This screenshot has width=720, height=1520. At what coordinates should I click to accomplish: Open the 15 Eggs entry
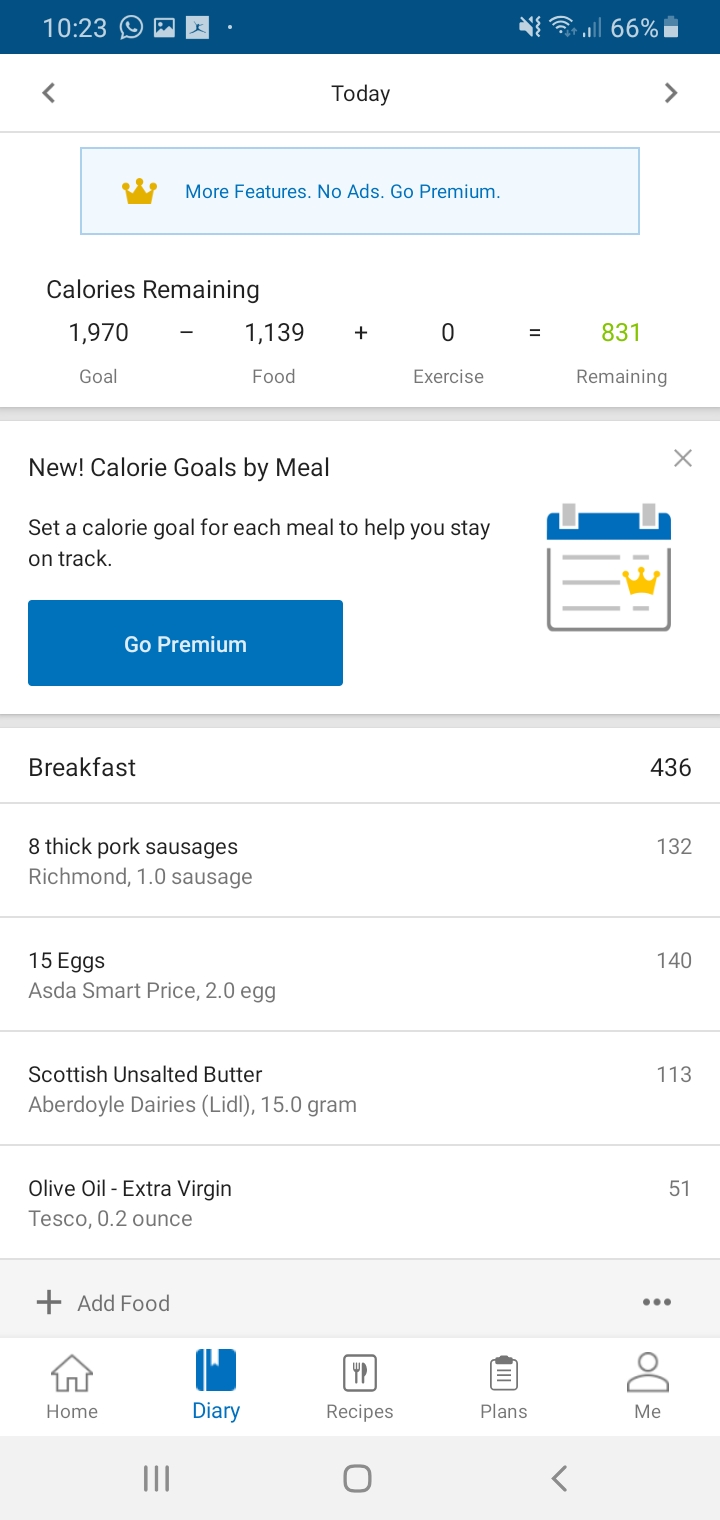pos(360,974)
